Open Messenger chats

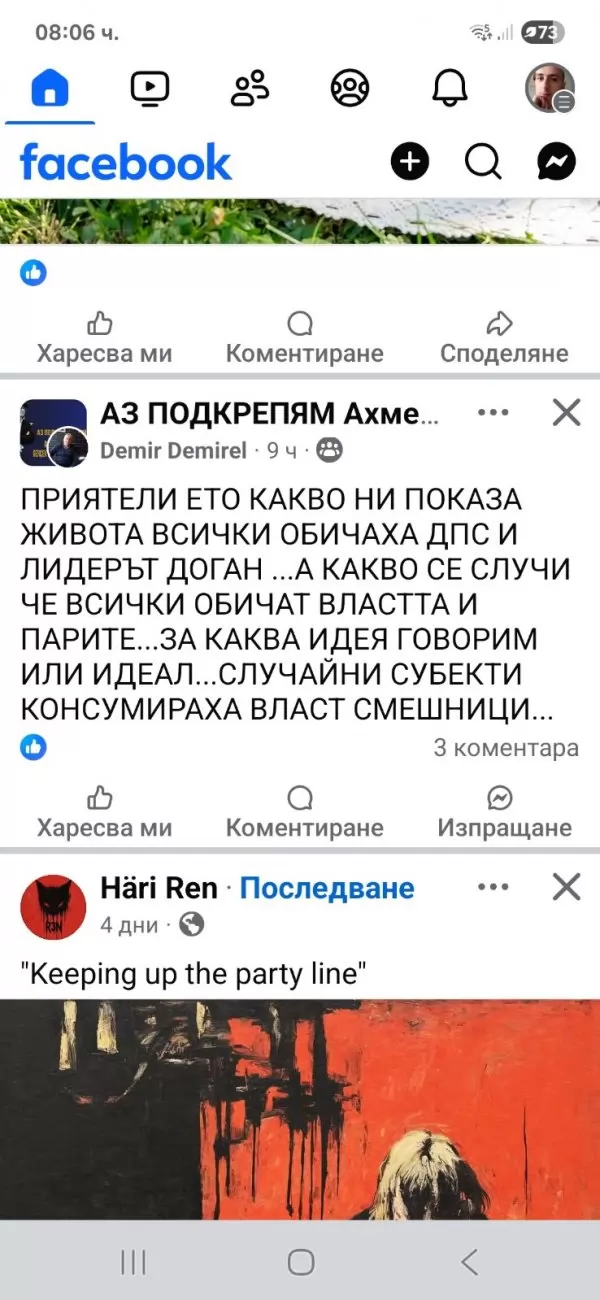(557, 161)
